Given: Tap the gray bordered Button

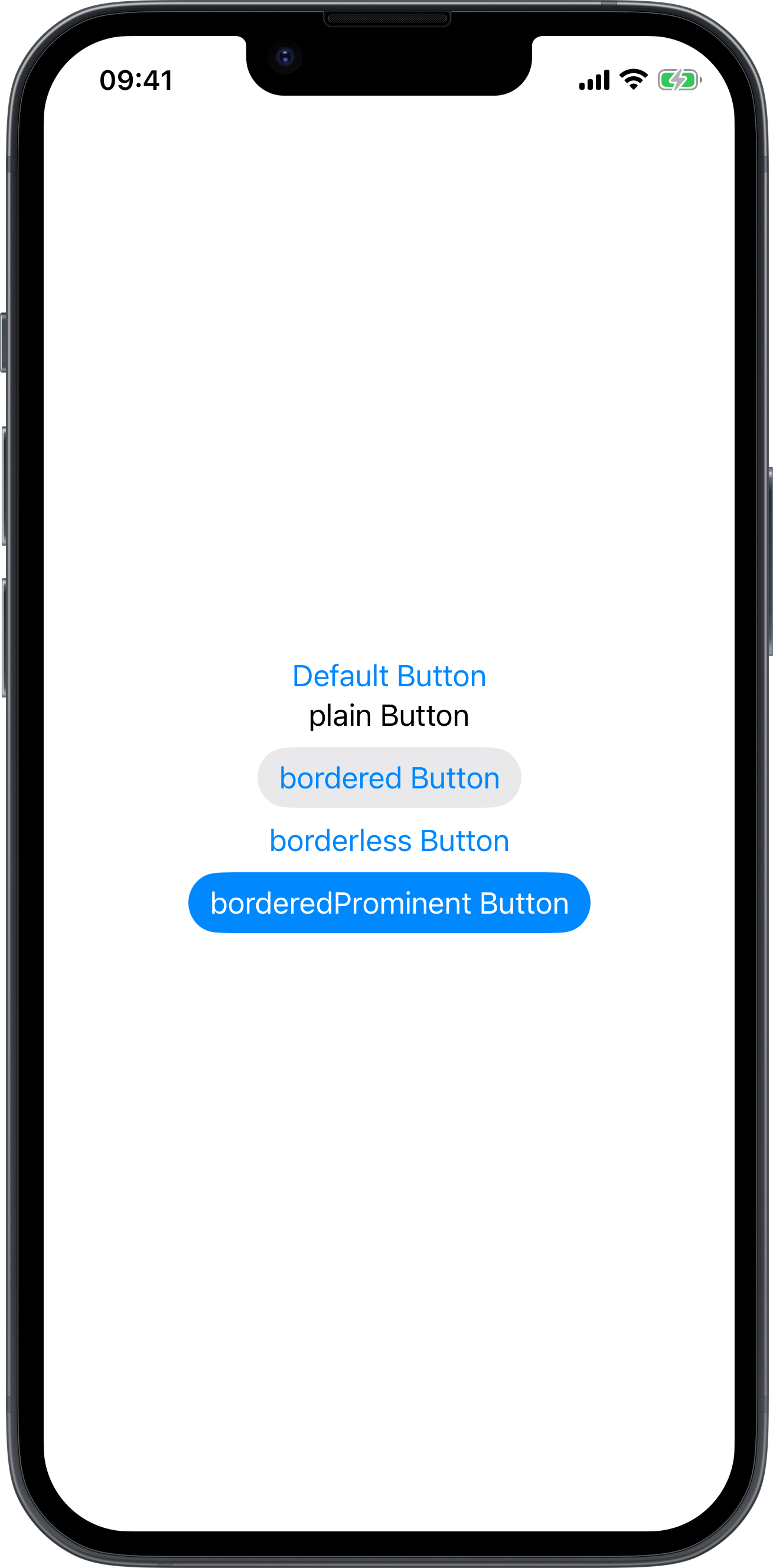Looking at the screenshot, I should tap(389, 778).
